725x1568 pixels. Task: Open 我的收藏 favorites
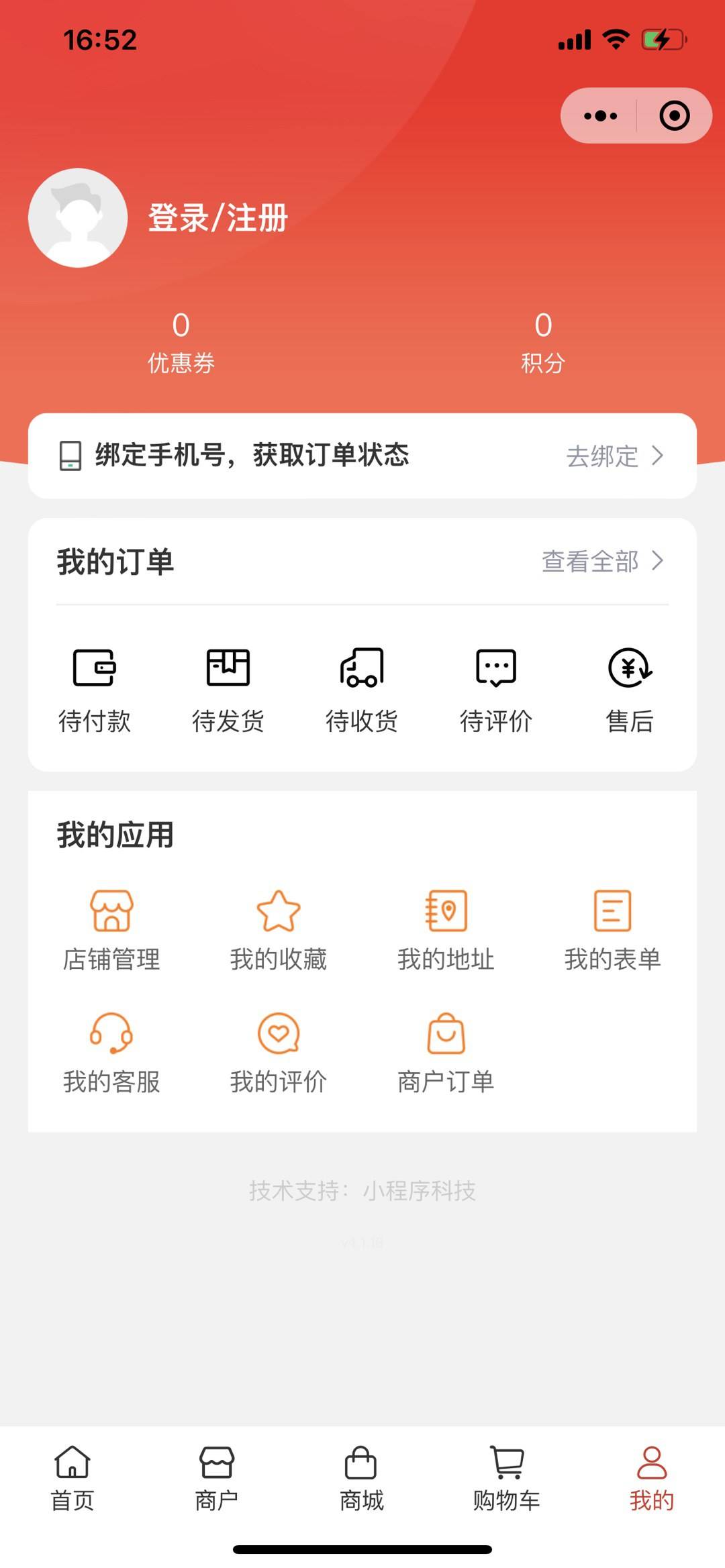(x=279, y=931)
